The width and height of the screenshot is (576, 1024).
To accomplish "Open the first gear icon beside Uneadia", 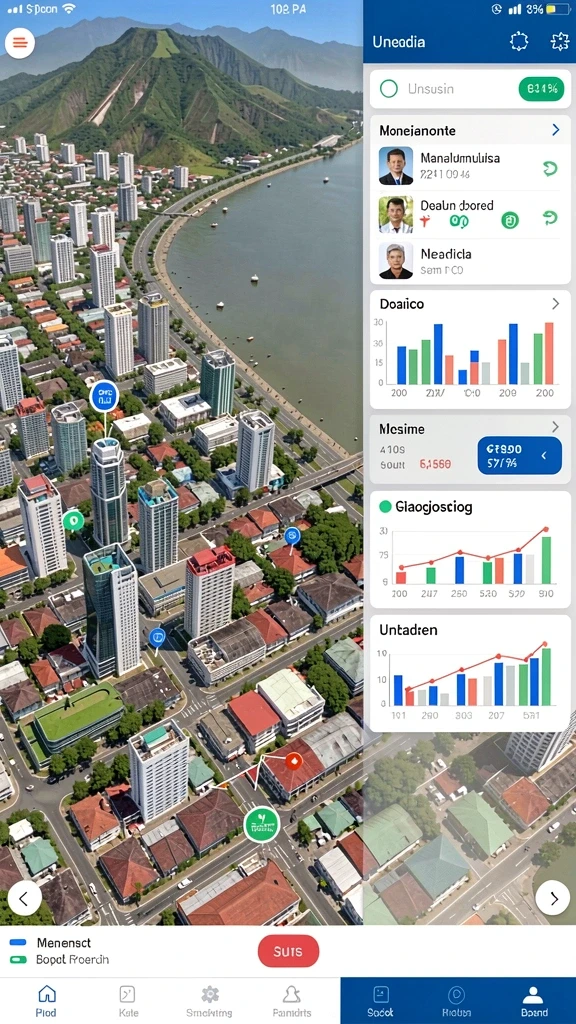I will point(519,42).
